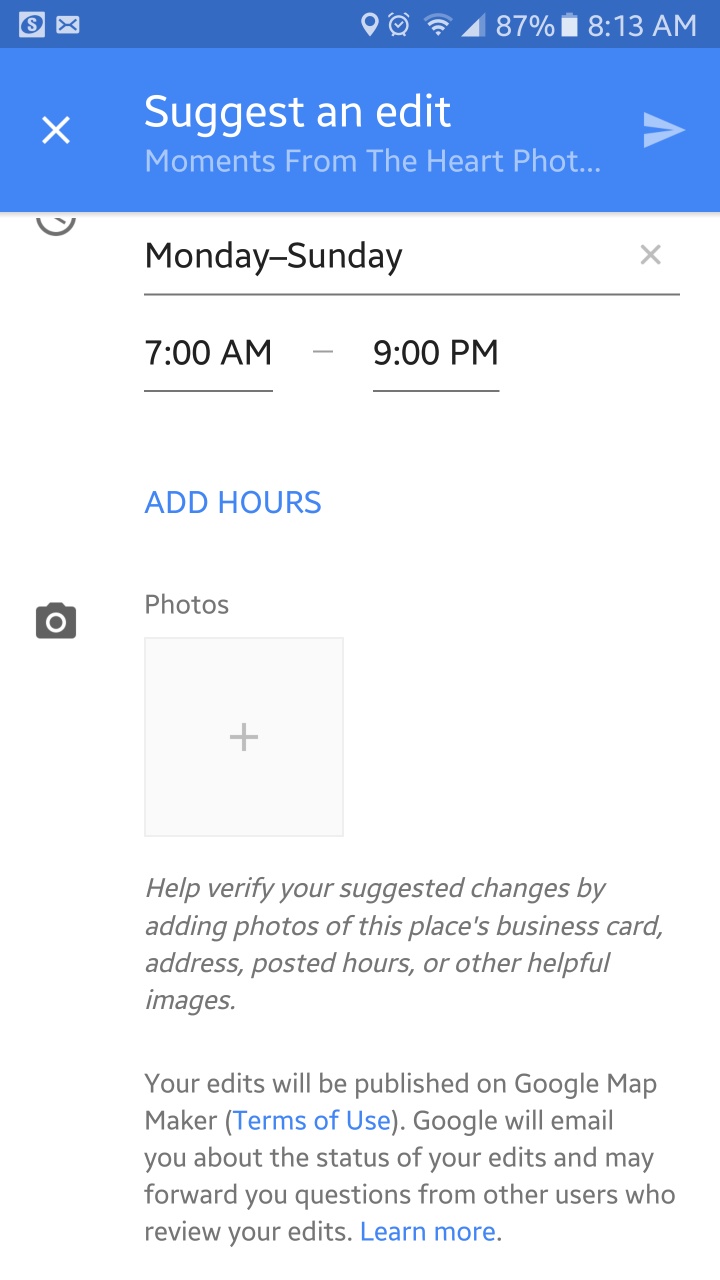The height and width of the screenshot is (1280, 720).
Task: Send the suggested edit
Action: coord(663,130)
